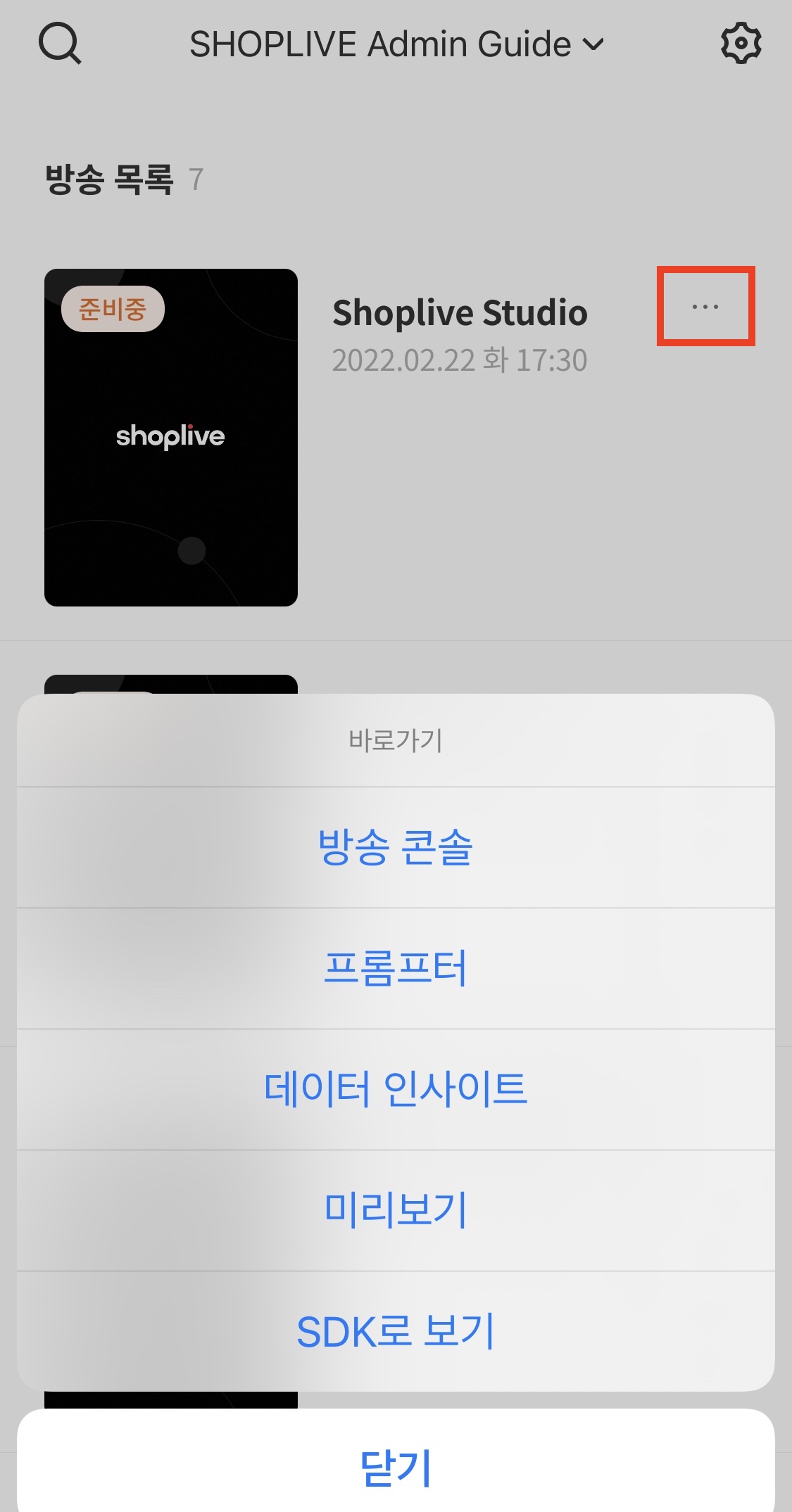Select SDK로 보기

pyautogui.click(x=395, y=1331)
